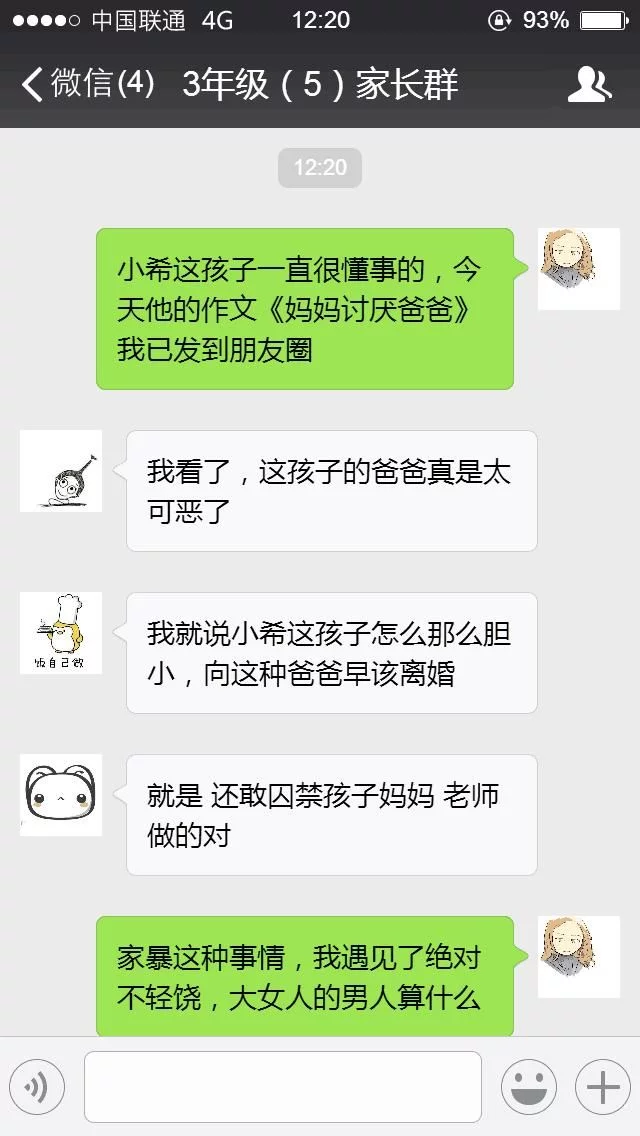Open the round face avatar beside 老师做的对
The width and height of the screenshot is (640, 1136).
pyautogui.click(x=61, y=795)
